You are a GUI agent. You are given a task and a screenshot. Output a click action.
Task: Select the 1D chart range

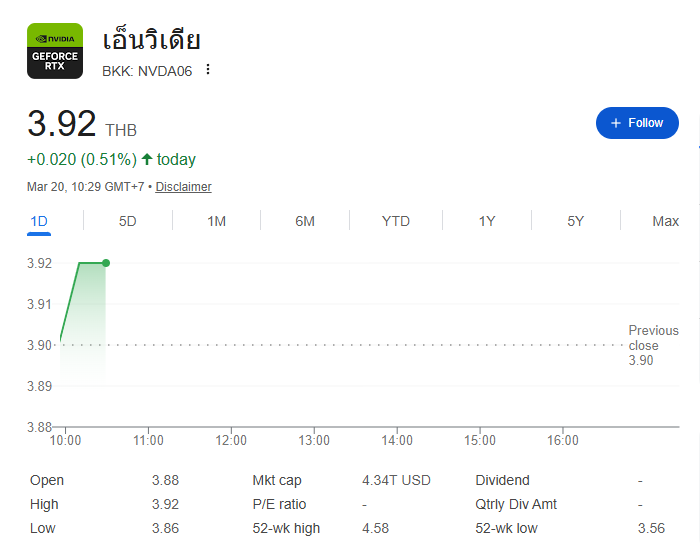coord(39,221)
